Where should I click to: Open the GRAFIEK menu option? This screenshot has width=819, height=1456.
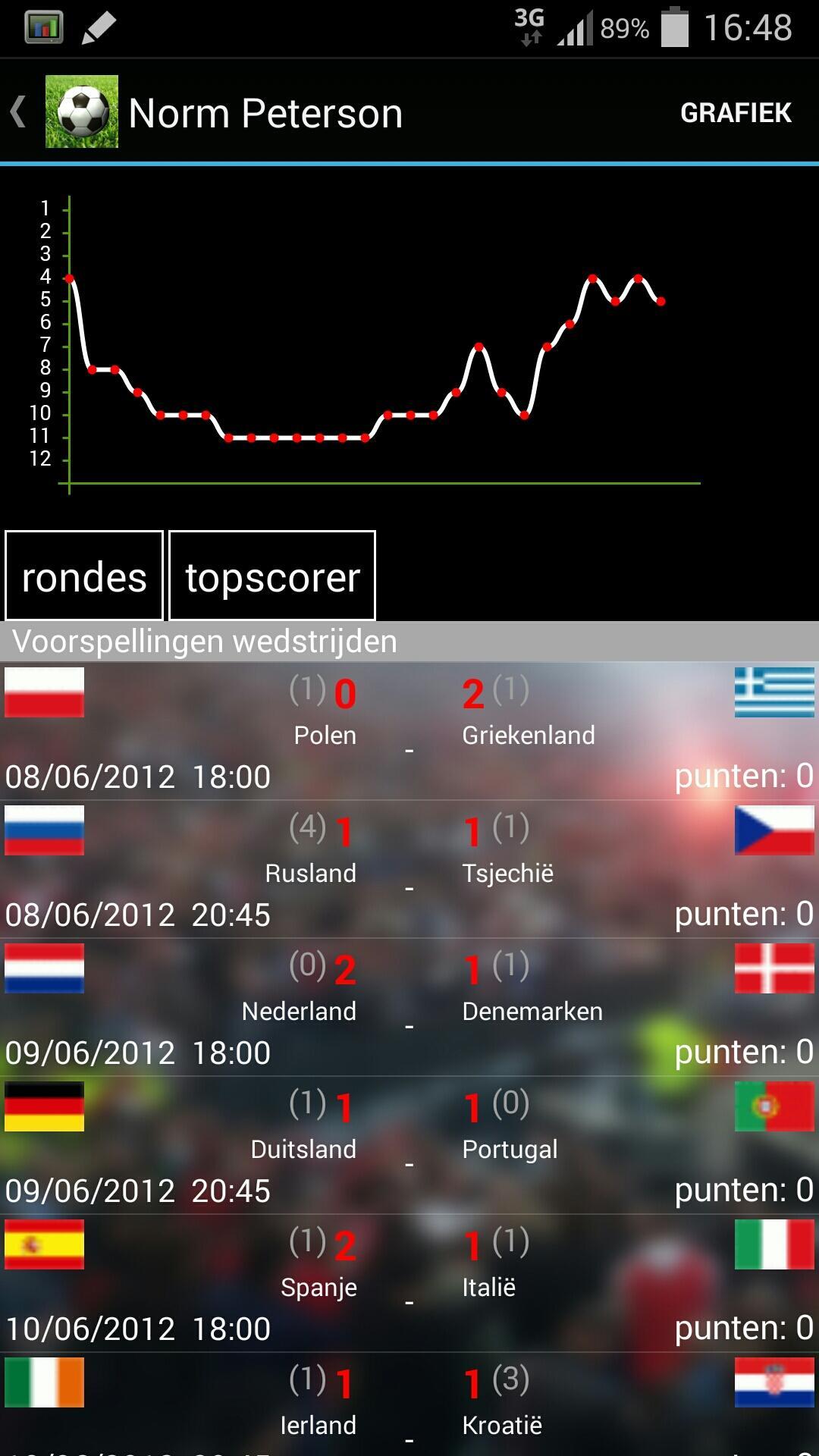click(736, 112)
